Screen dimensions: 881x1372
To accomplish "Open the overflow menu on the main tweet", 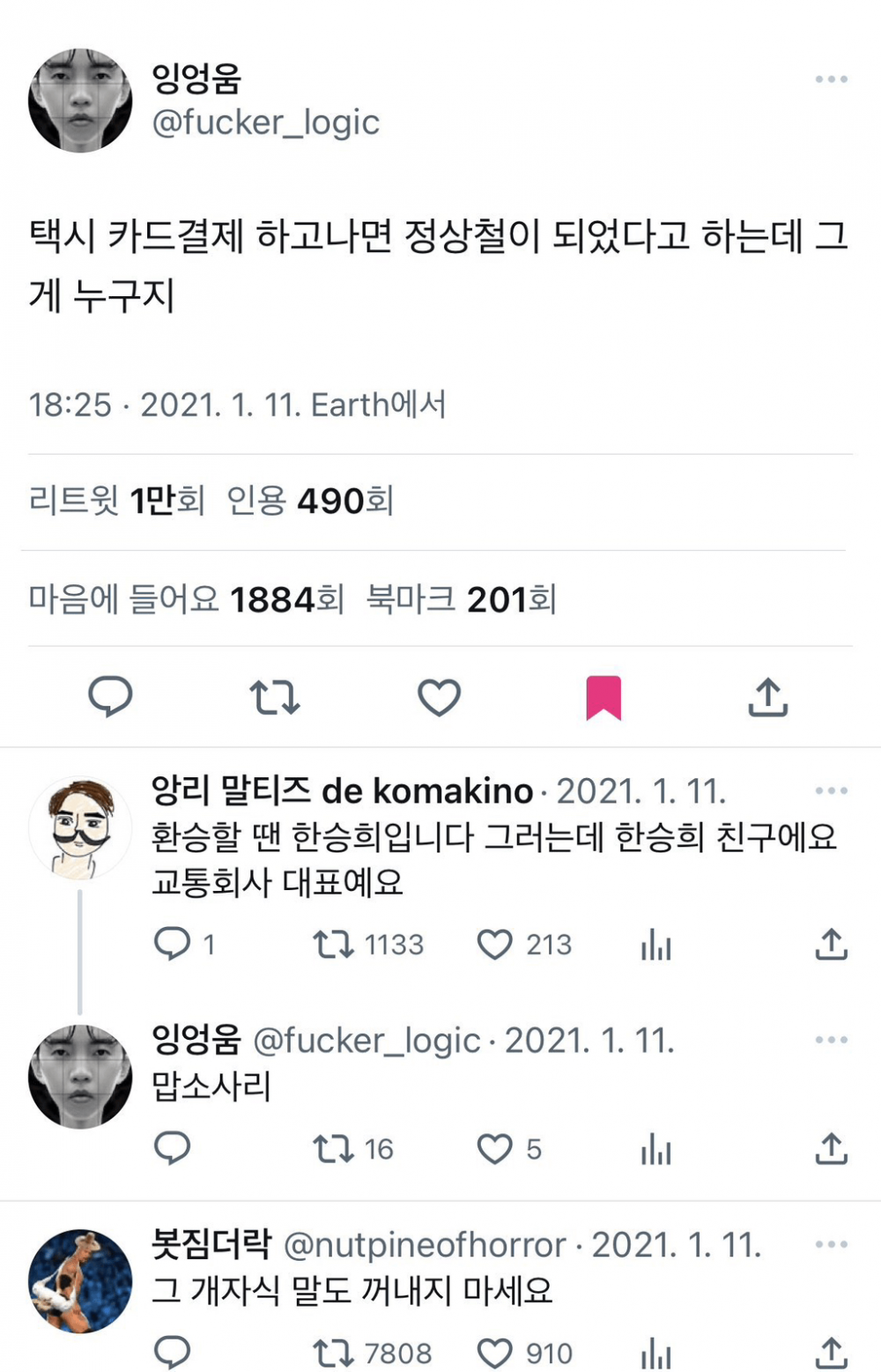I will 831,79.
